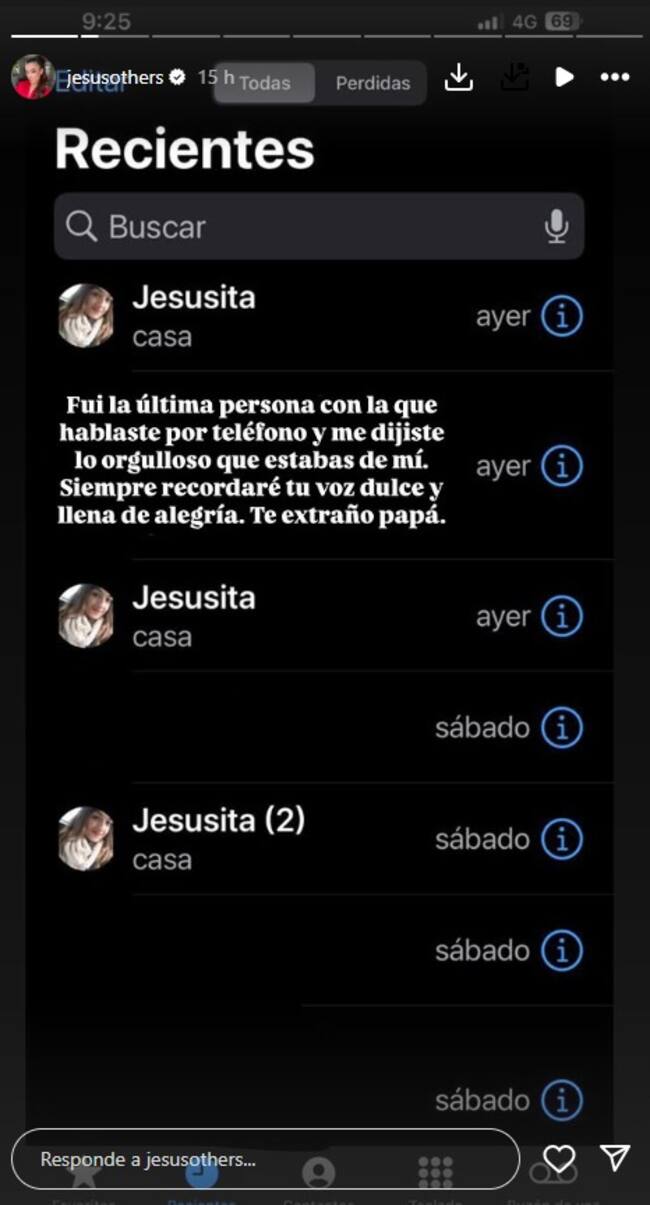650x1205 pixels.
Task: Open jesusothers profile picture
Action: click(x=33, y=77)
